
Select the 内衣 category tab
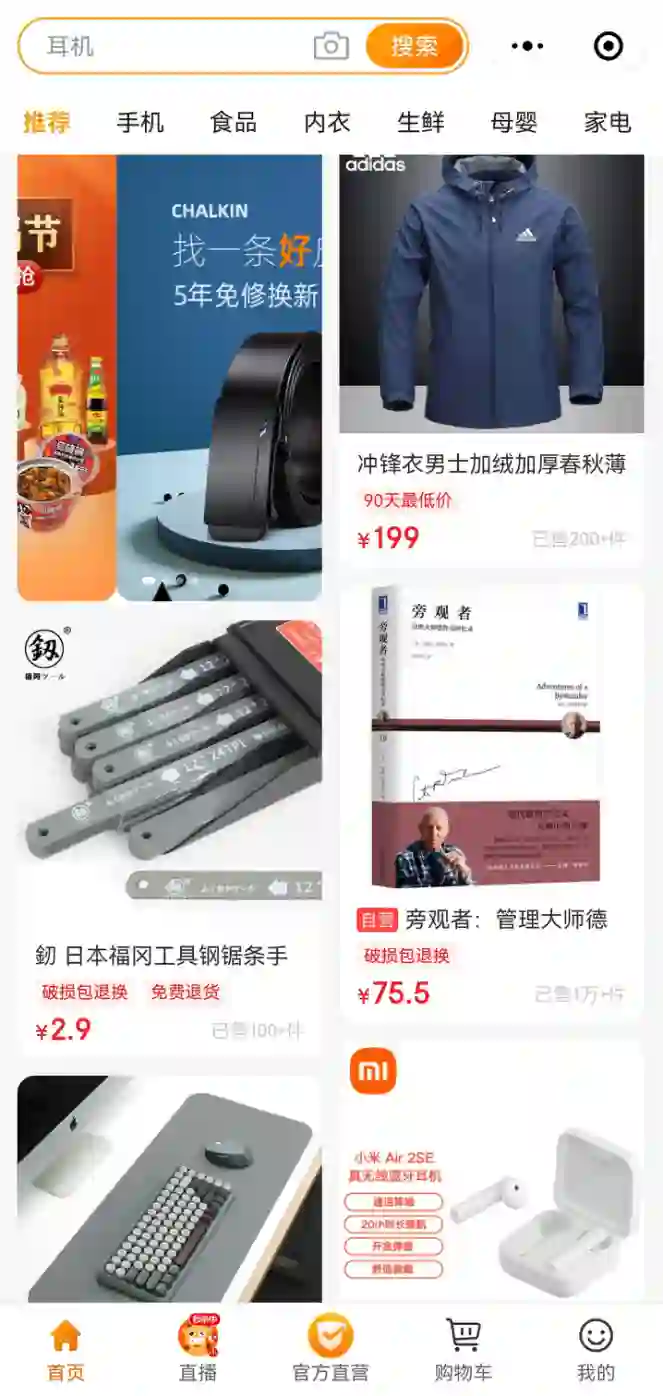(327, 123)
